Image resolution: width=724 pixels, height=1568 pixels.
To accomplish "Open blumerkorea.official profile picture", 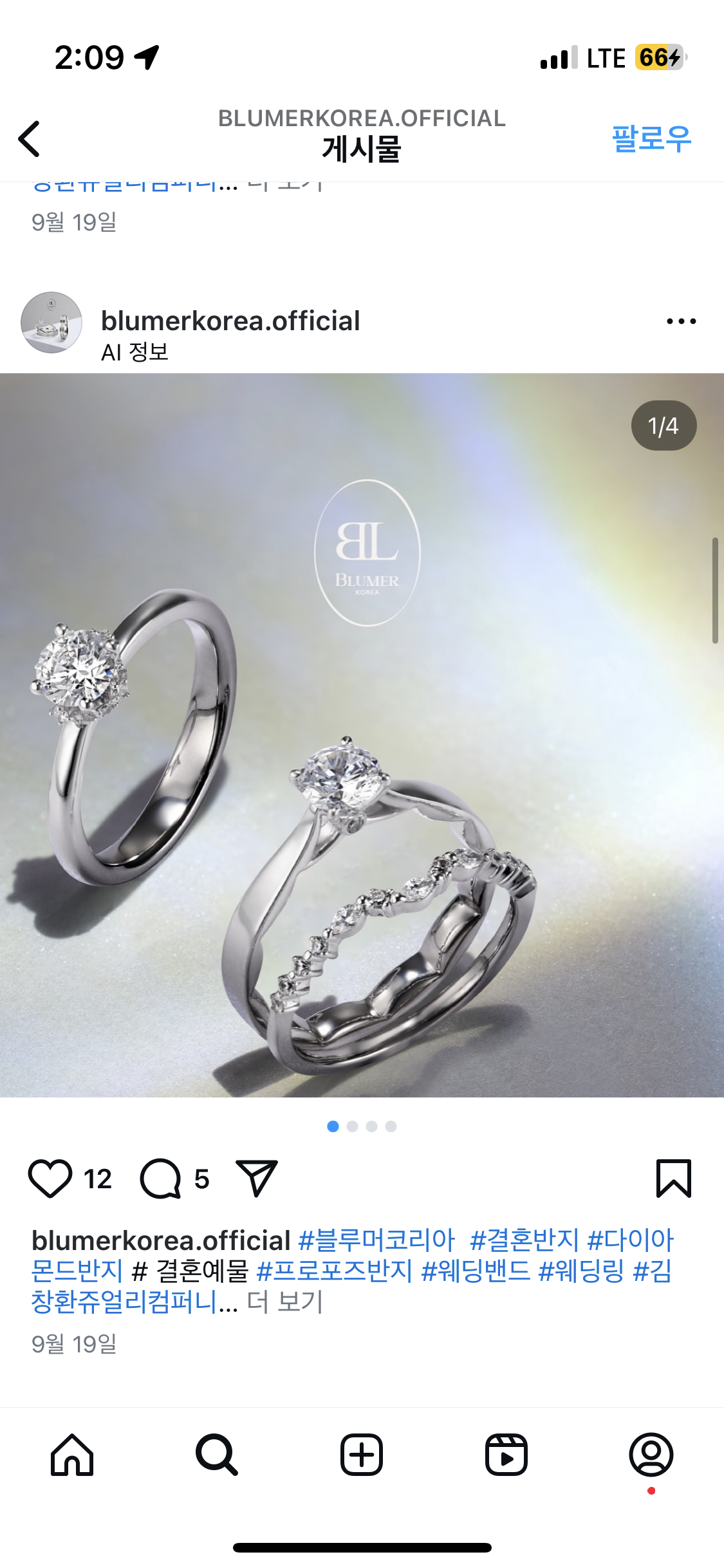I will [x=51, y=322].
